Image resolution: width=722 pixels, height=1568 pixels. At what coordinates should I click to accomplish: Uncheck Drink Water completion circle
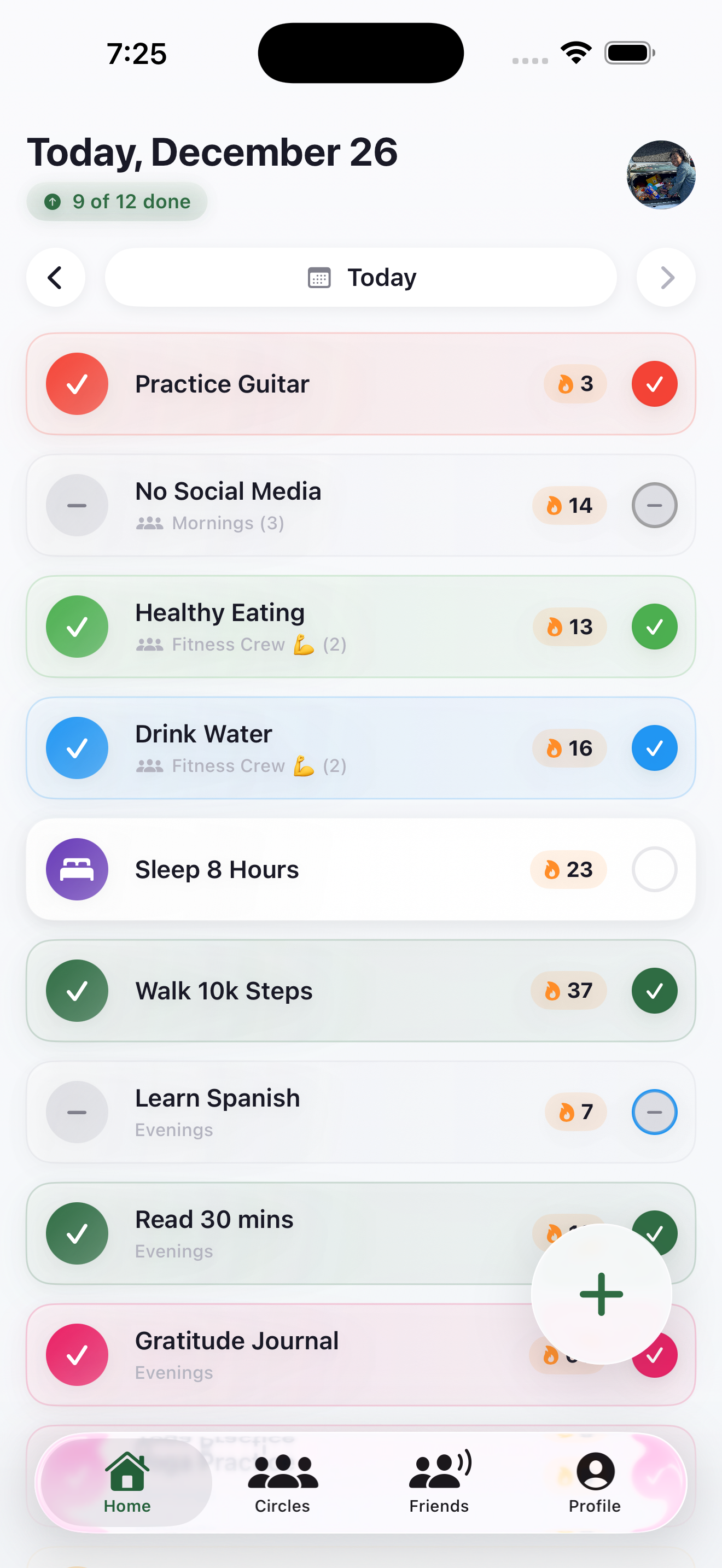pos(654,747)
